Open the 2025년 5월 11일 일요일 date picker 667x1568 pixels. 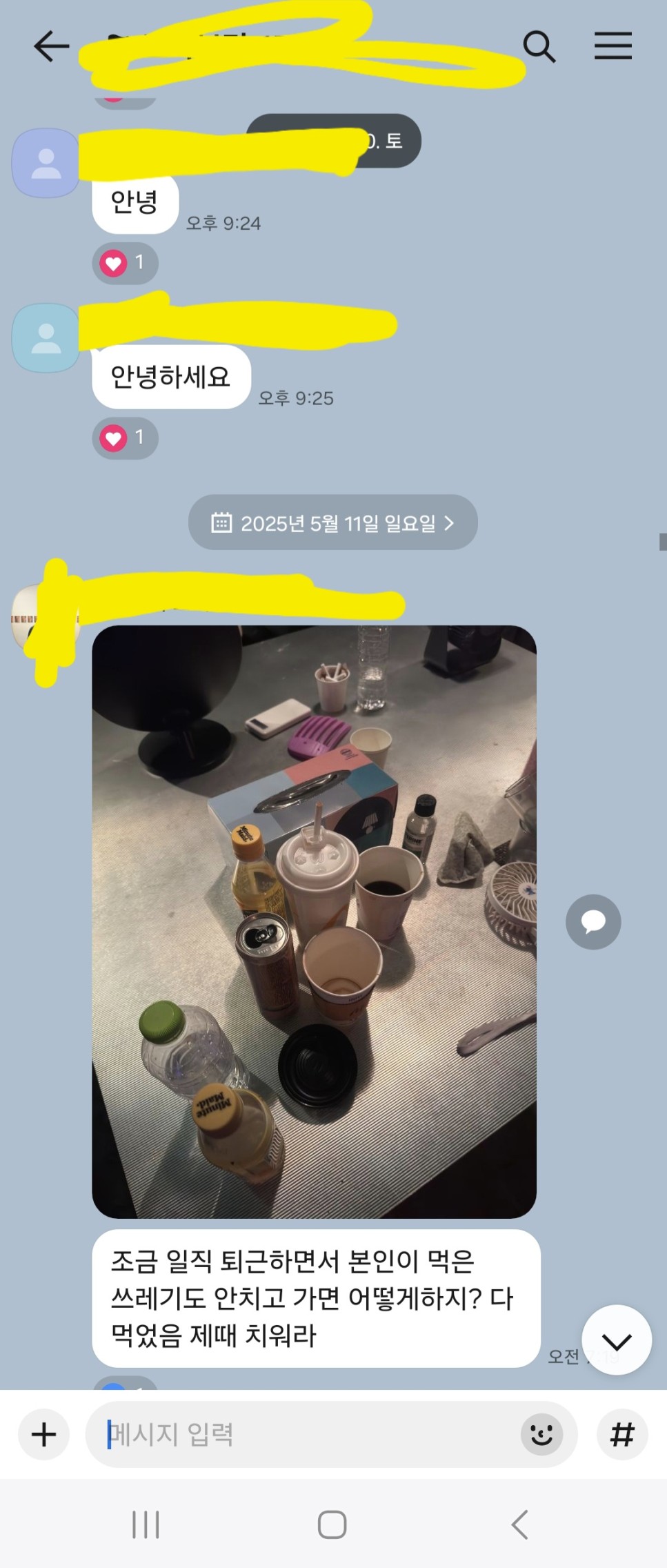[332, 522]
